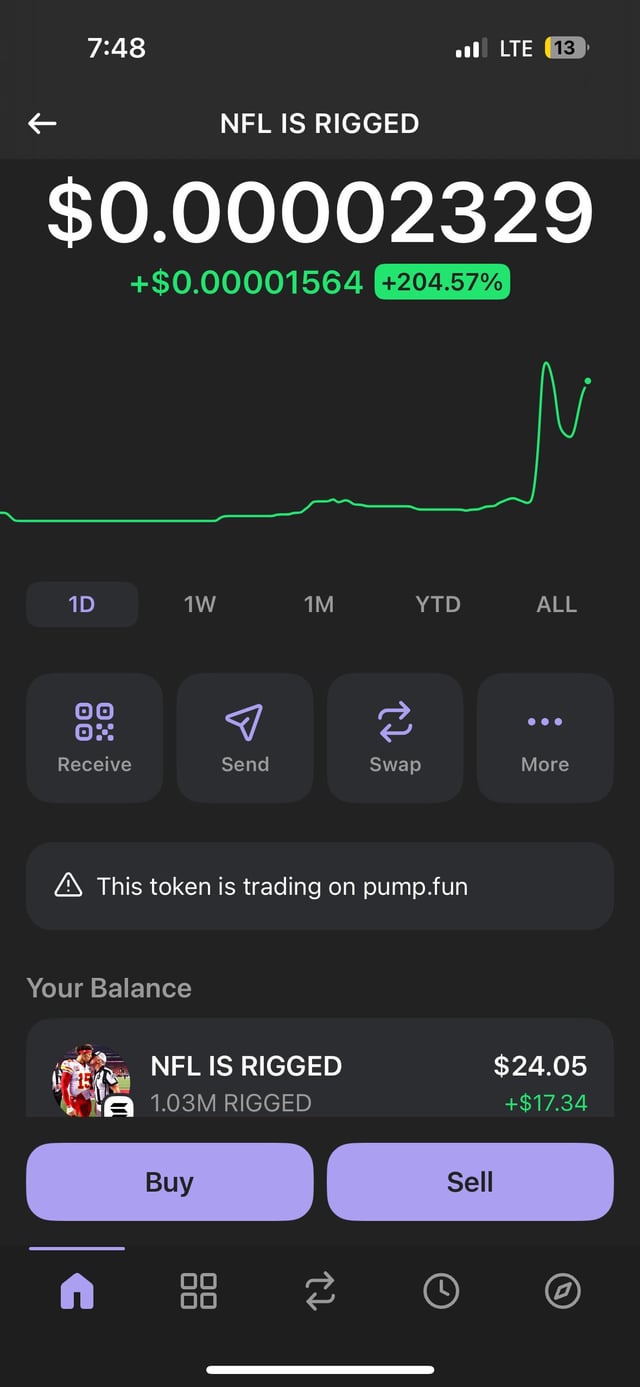
Task: Open the Swap action
Action: [395, 738]
